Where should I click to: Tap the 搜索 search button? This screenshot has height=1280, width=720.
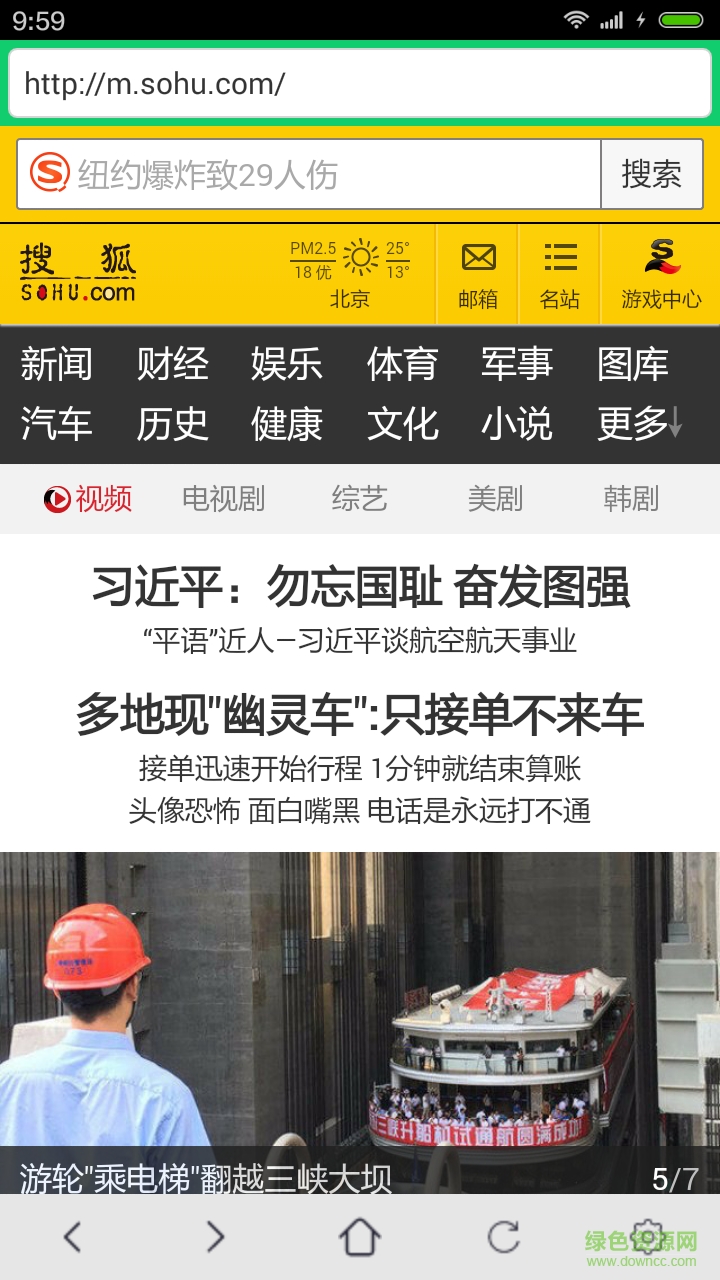(x=651, y=175)
